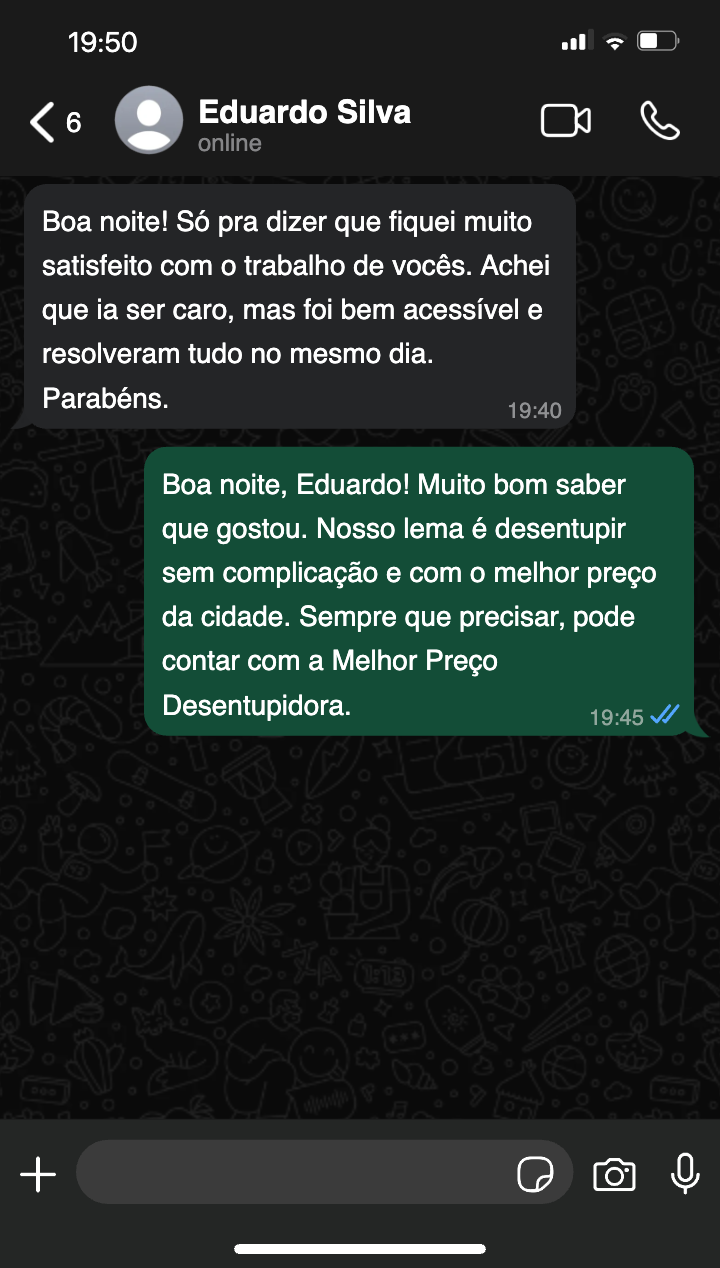The width and height of the screenshot is (720, 1268).
Task: Tap the microphone to record voice message
Action: [x=685, y=1174]
